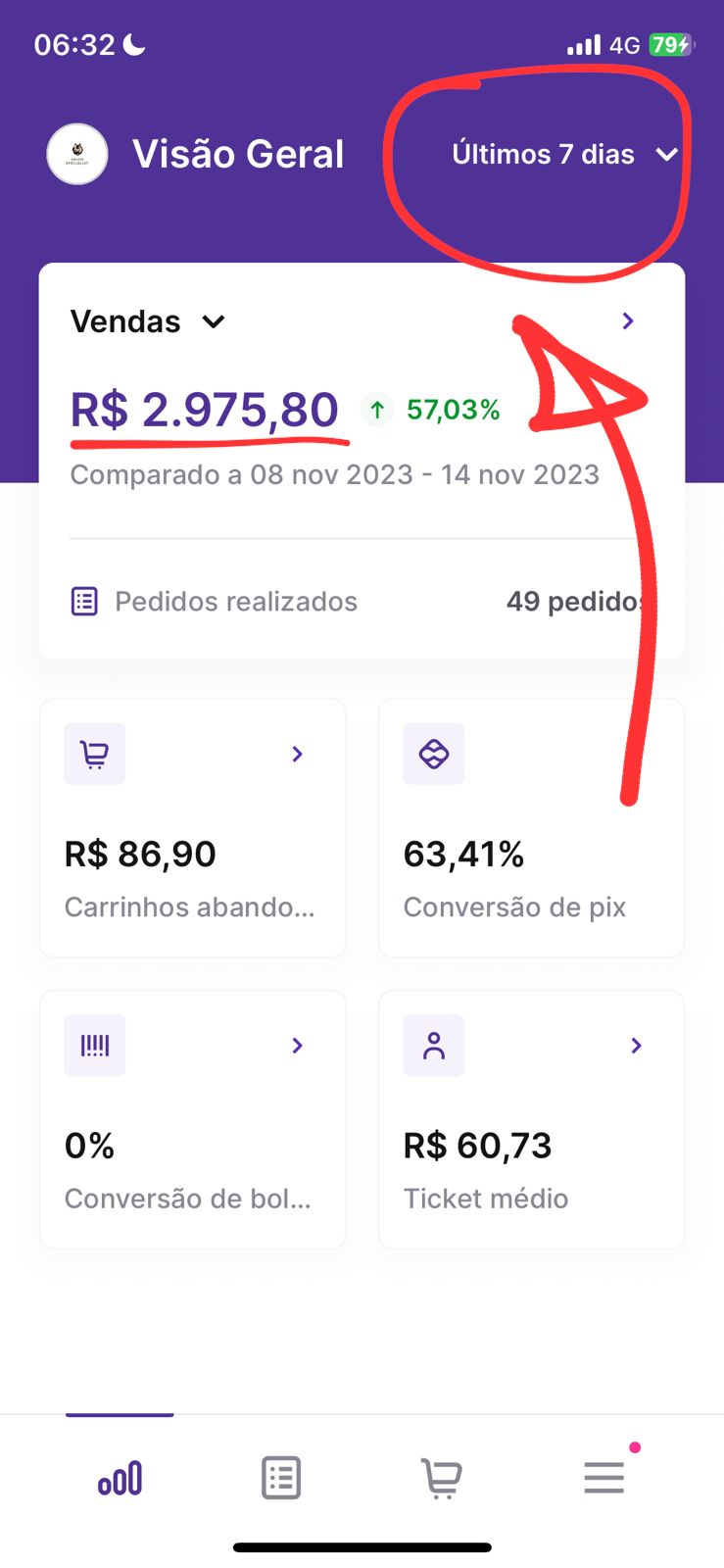Open the store profile avatar
The image size is (724, 1568).
[76, 154]
